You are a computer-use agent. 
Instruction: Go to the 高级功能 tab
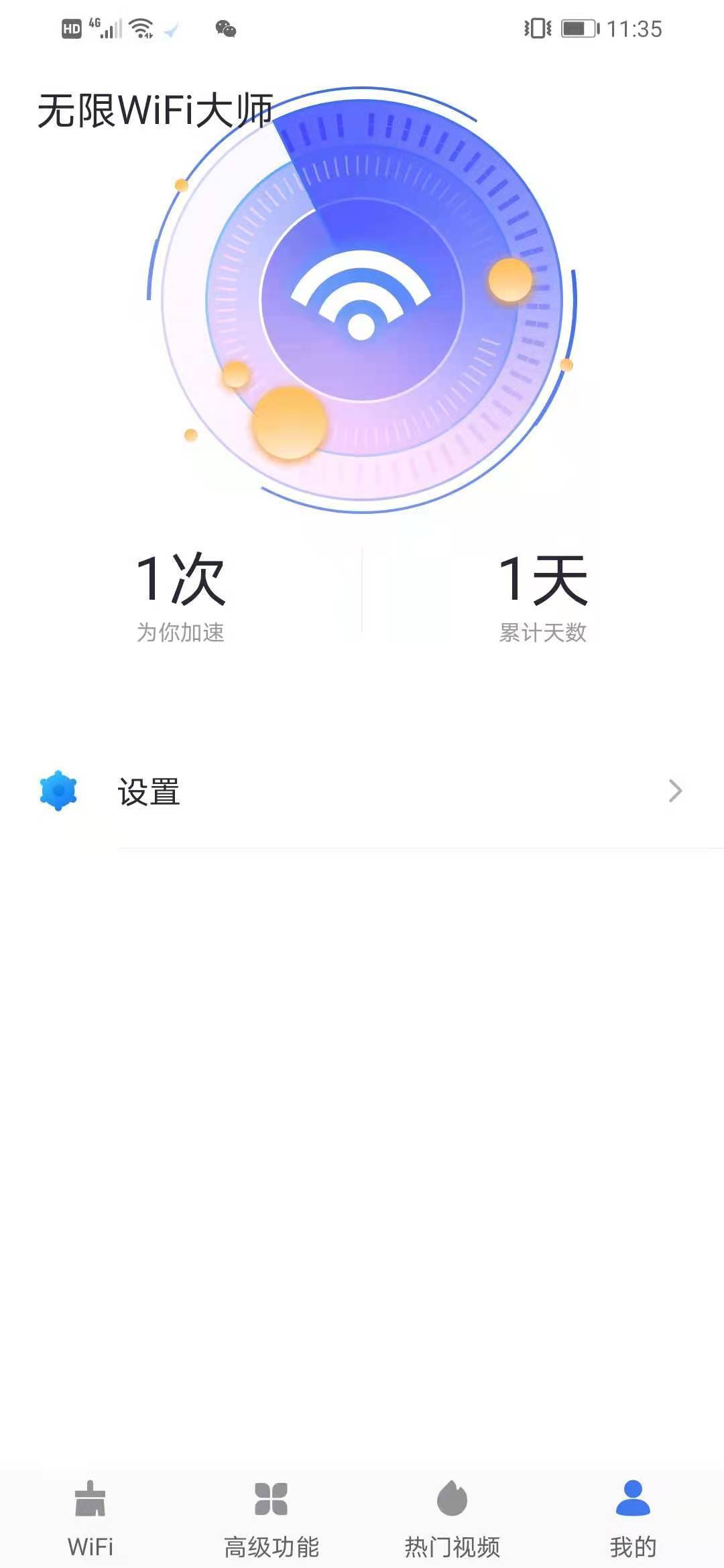[x=271, y=1517]
